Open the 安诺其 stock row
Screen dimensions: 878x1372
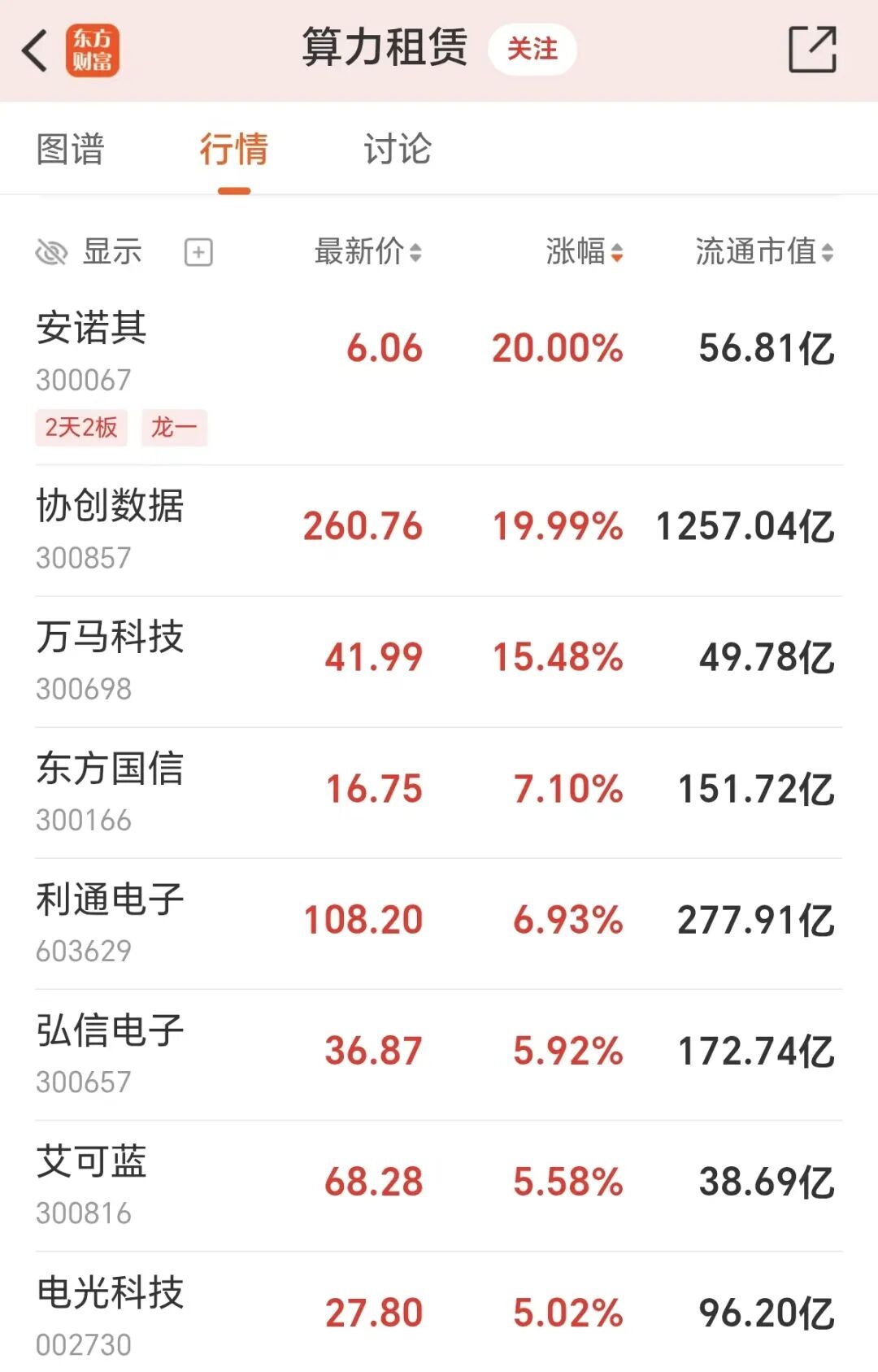91,329
